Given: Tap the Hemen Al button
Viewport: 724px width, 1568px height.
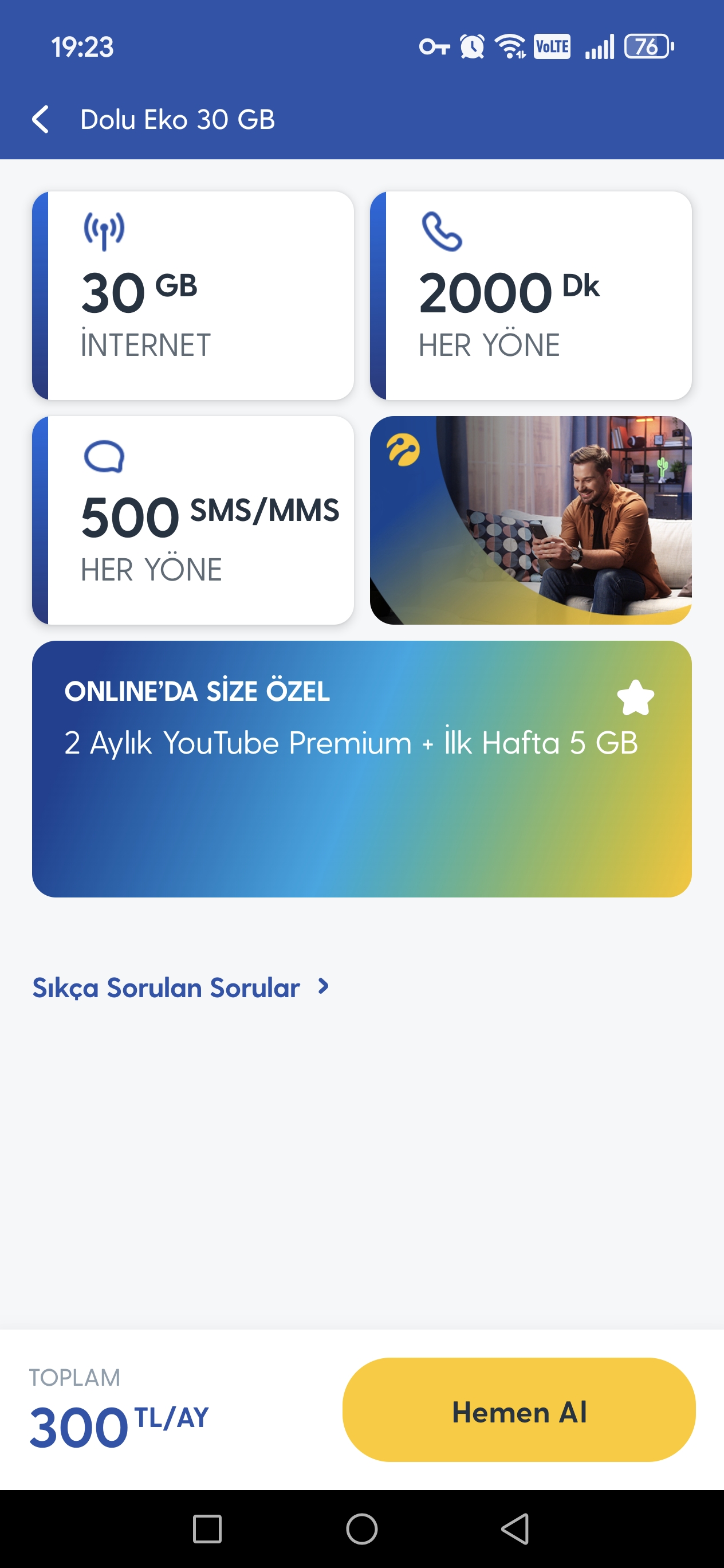Looking at the screenshot, I should coord(518,1410).
